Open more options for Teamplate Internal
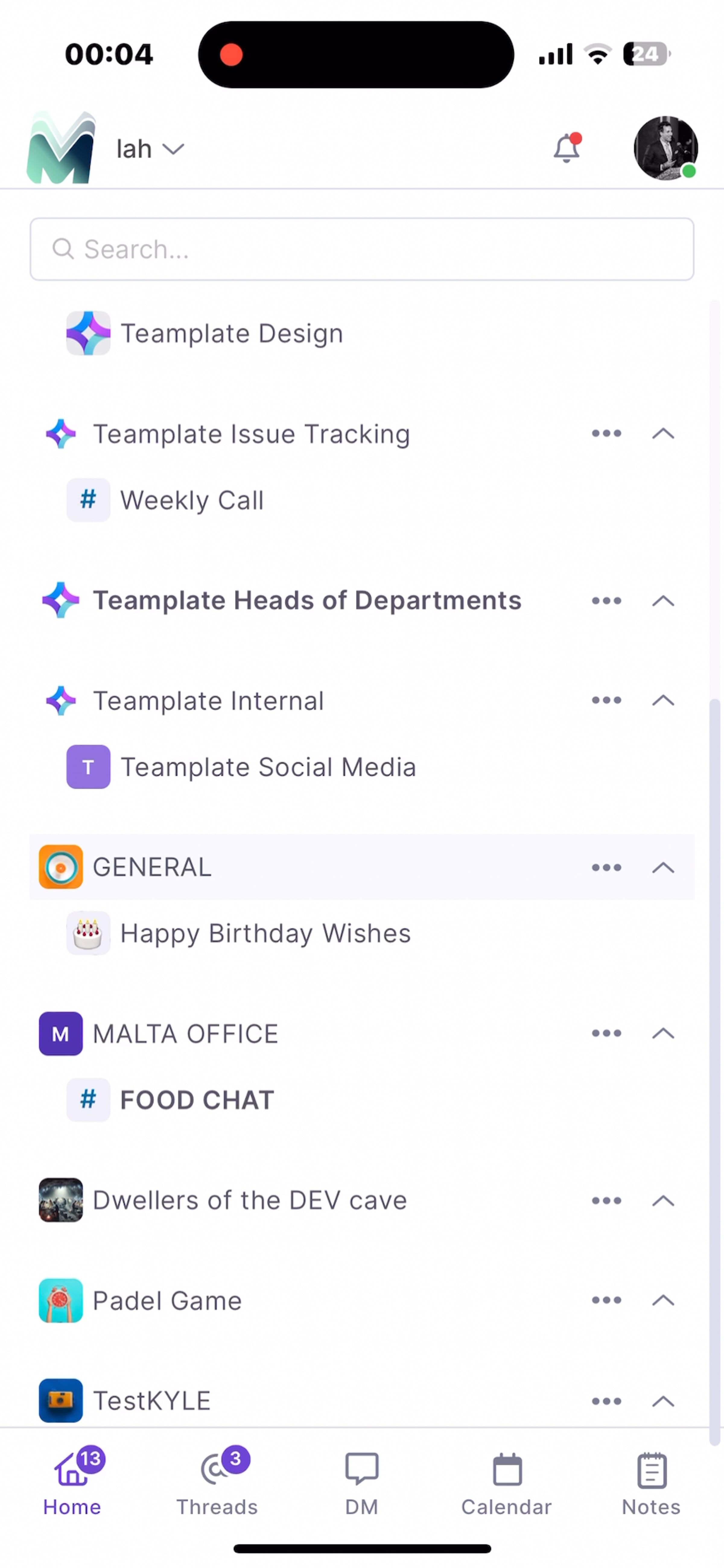This screenshot has height=1568, width=724. click(606, 701)
